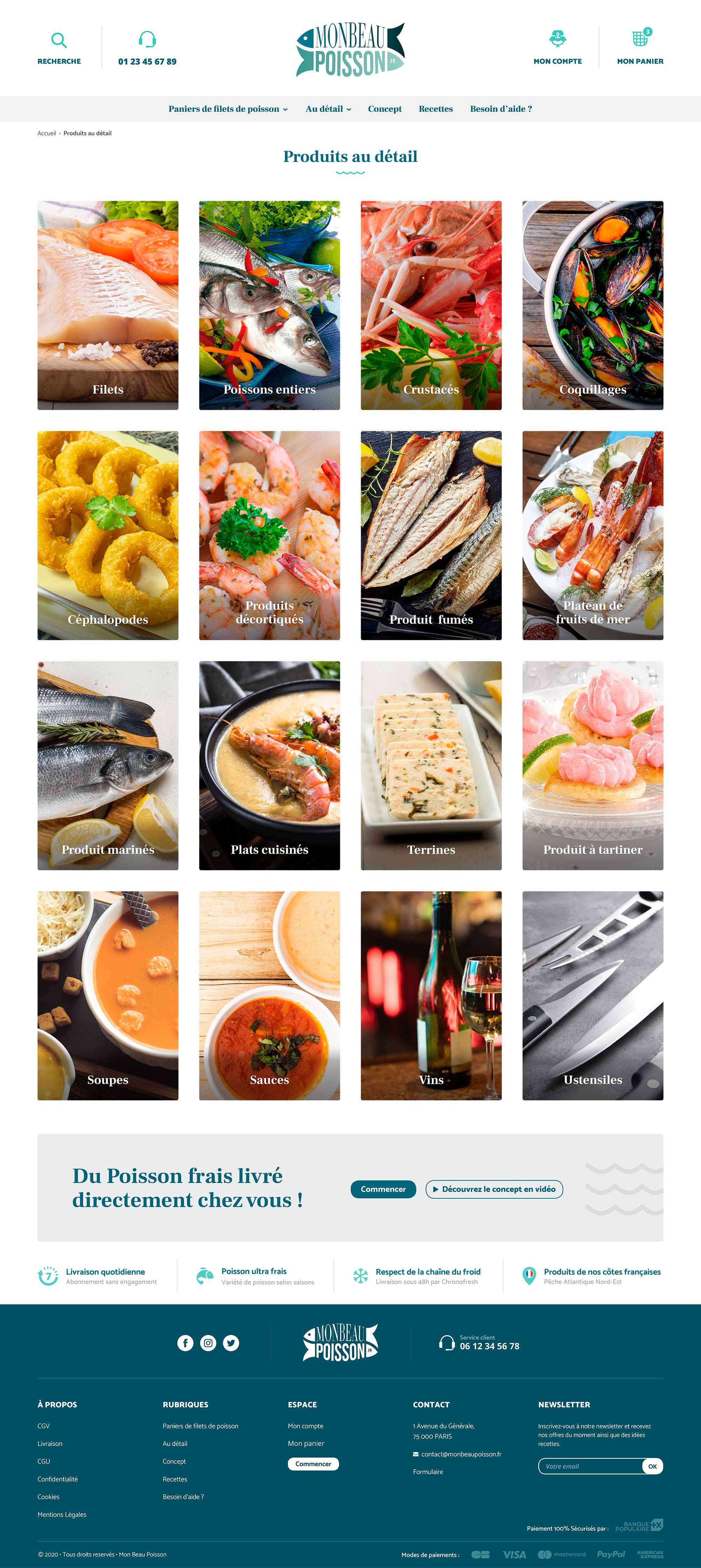Go to the Recettes page
The width and height of the screenshot is (701, 1568).
pyautogui.click(x=435, y=109)
